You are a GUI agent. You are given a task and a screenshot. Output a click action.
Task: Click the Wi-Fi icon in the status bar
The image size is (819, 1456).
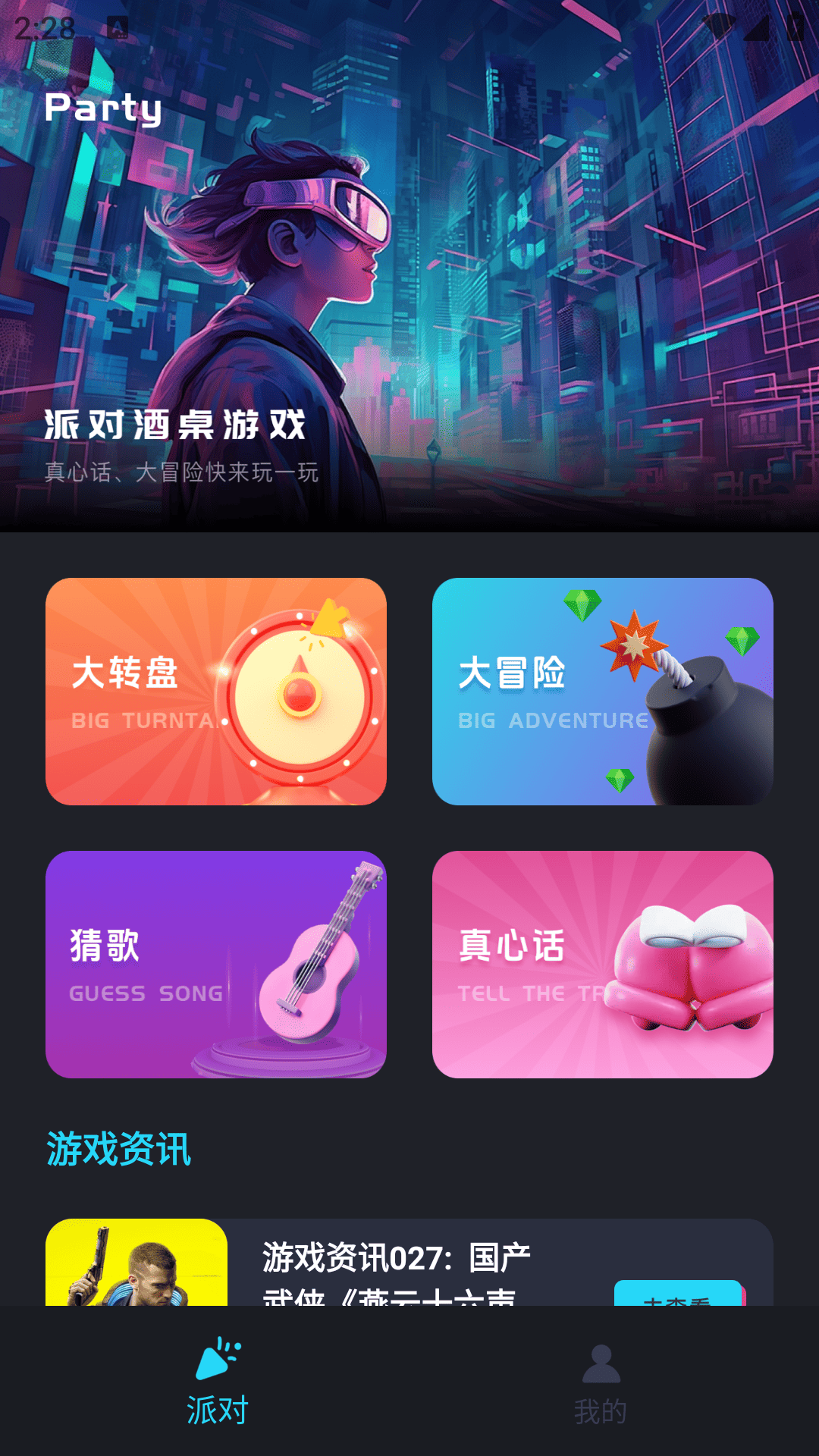click(718, 24)
